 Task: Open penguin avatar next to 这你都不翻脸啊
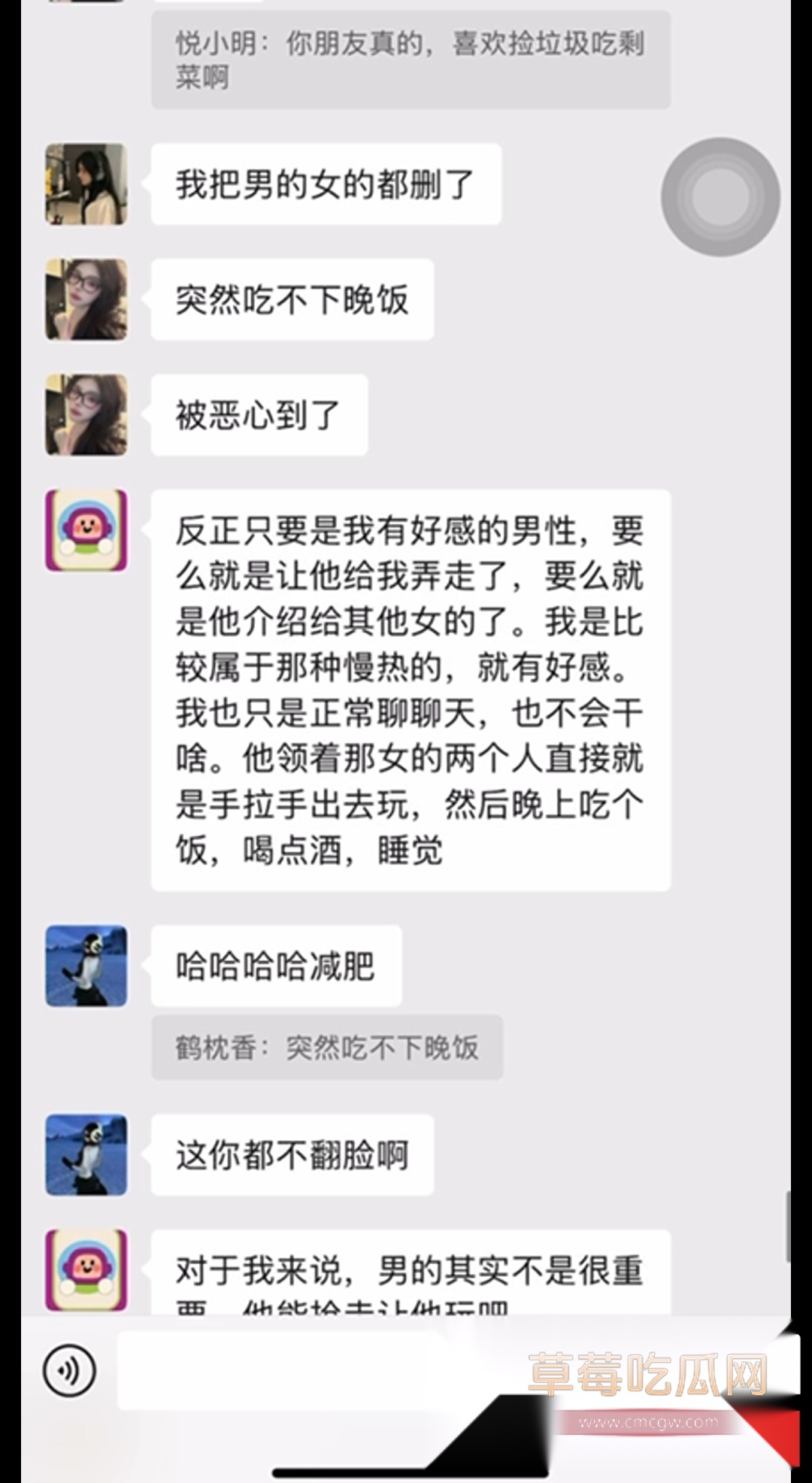click(85, 1156)
